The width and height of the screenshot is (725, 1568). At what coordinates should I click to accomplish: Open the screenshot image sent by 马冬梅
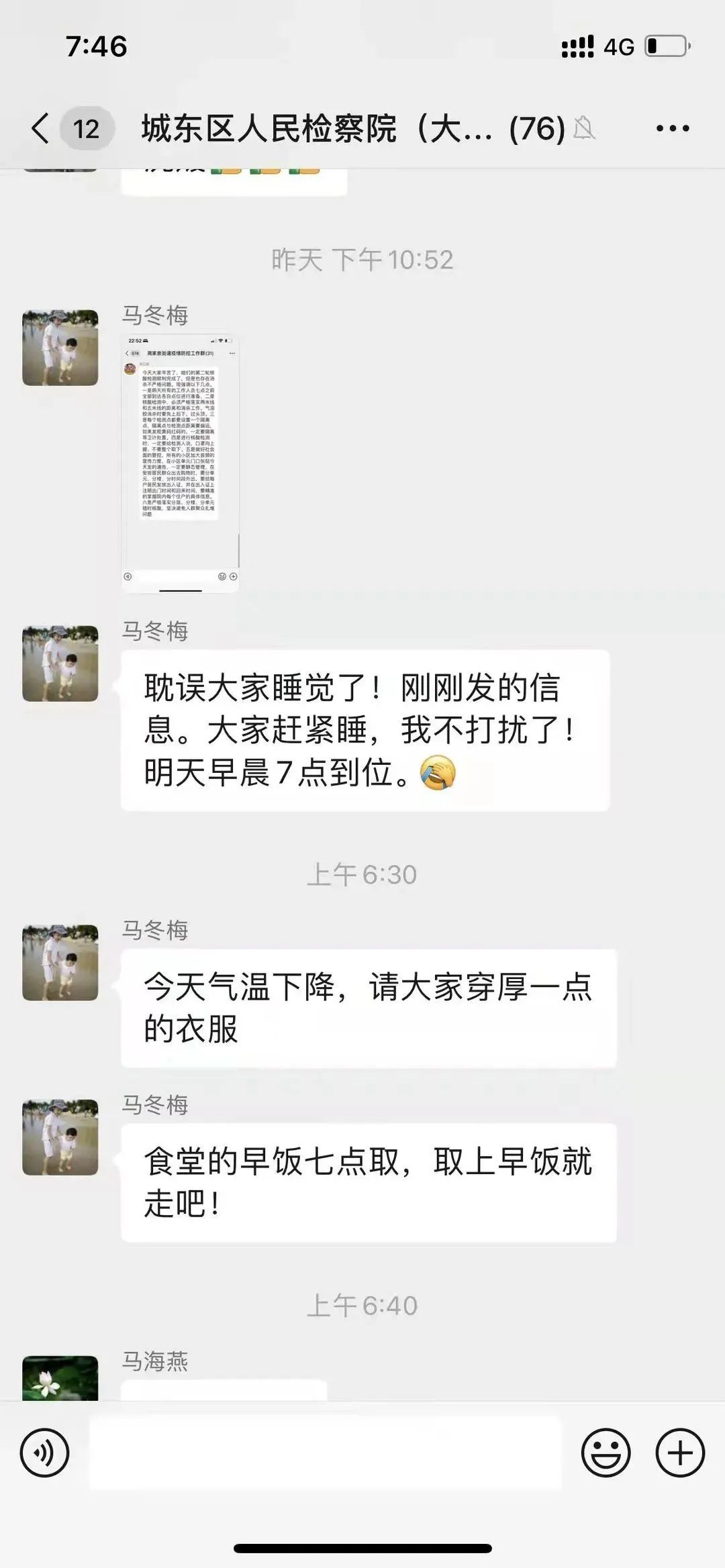[x=180, y=463]
